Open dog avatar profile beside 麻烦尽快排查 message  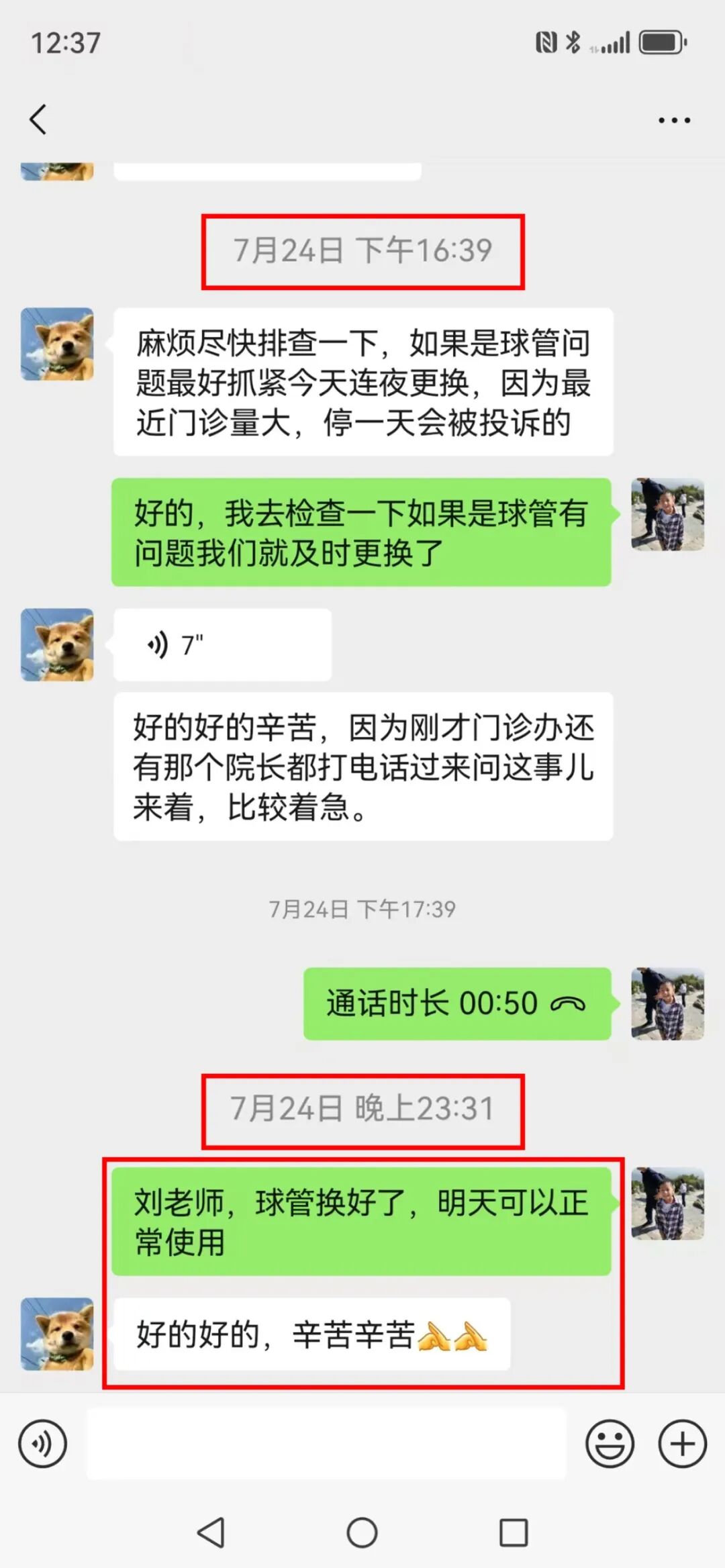point(57,344)
